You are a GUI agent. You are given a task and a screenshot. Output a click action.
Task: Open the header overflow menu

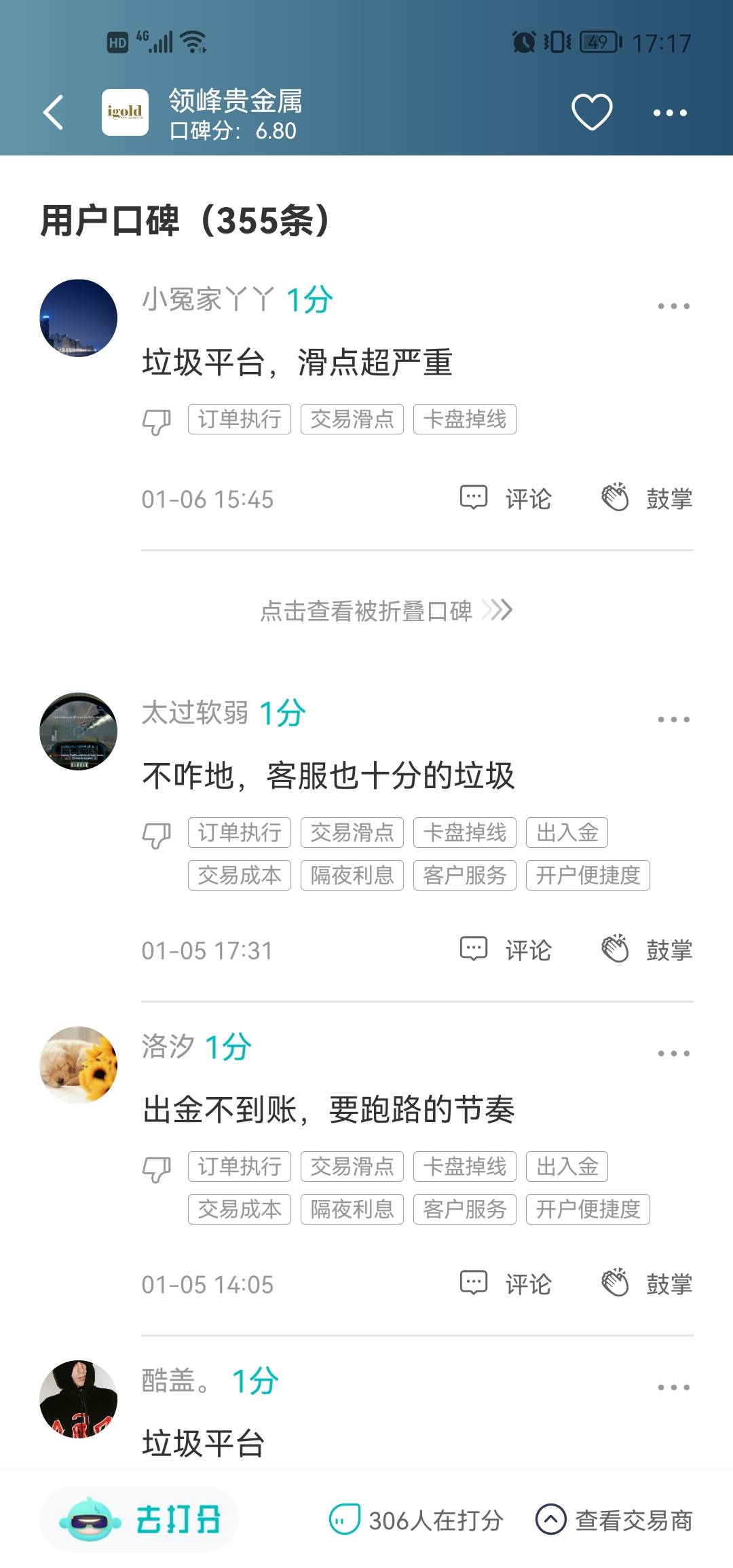coord(669,113)
